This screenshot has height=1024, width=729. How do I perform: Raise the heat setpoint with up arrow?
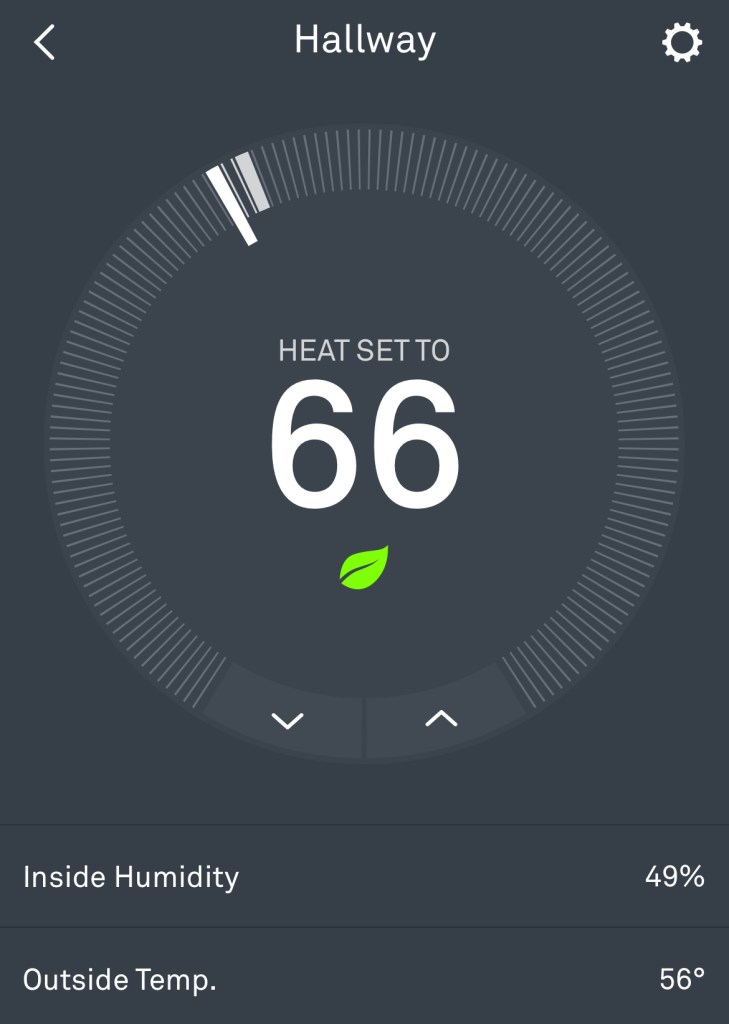[x=441, y=718]
